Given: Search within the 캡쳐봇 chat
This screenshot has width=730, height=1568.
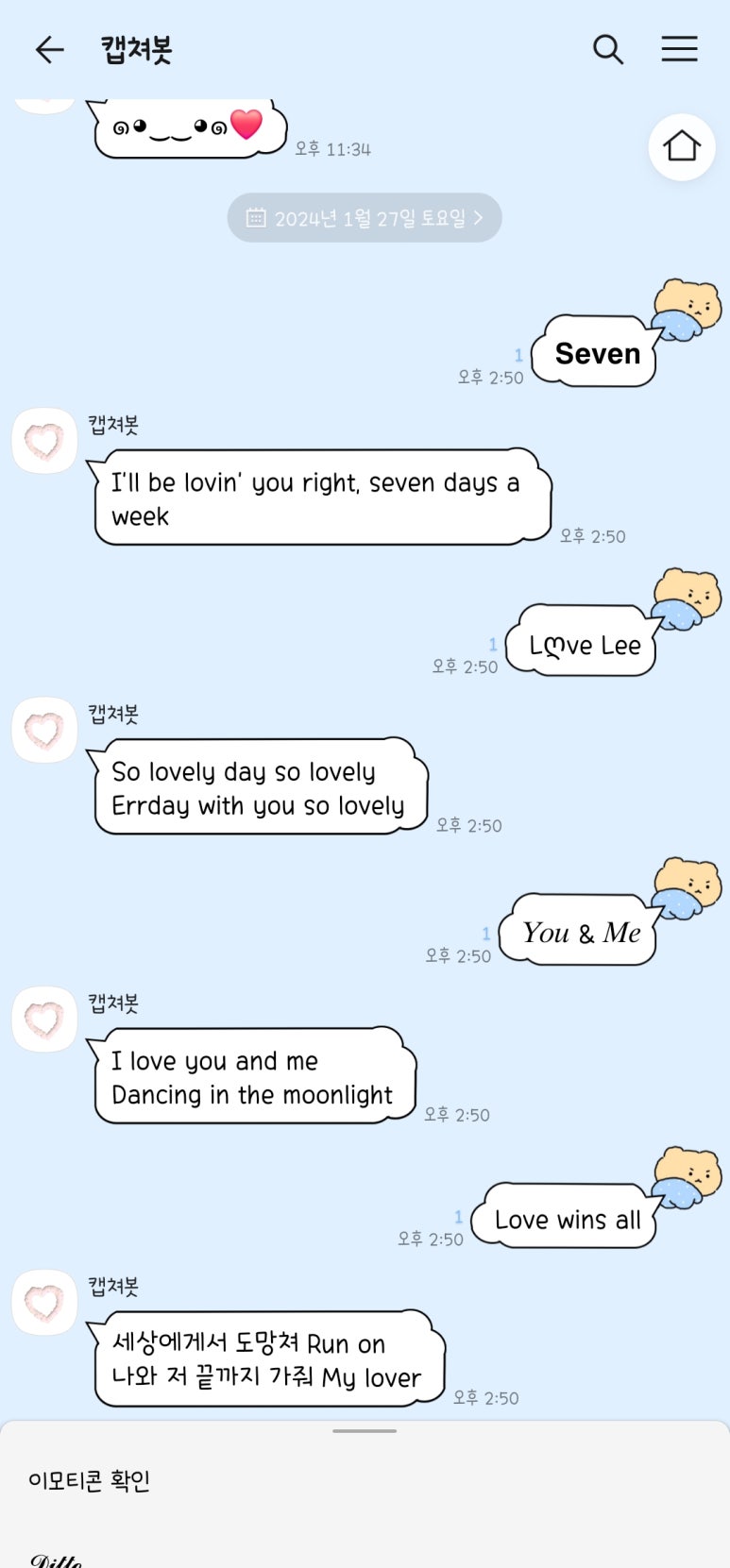Looking at the screenshot, I should (x=608, y=49).
